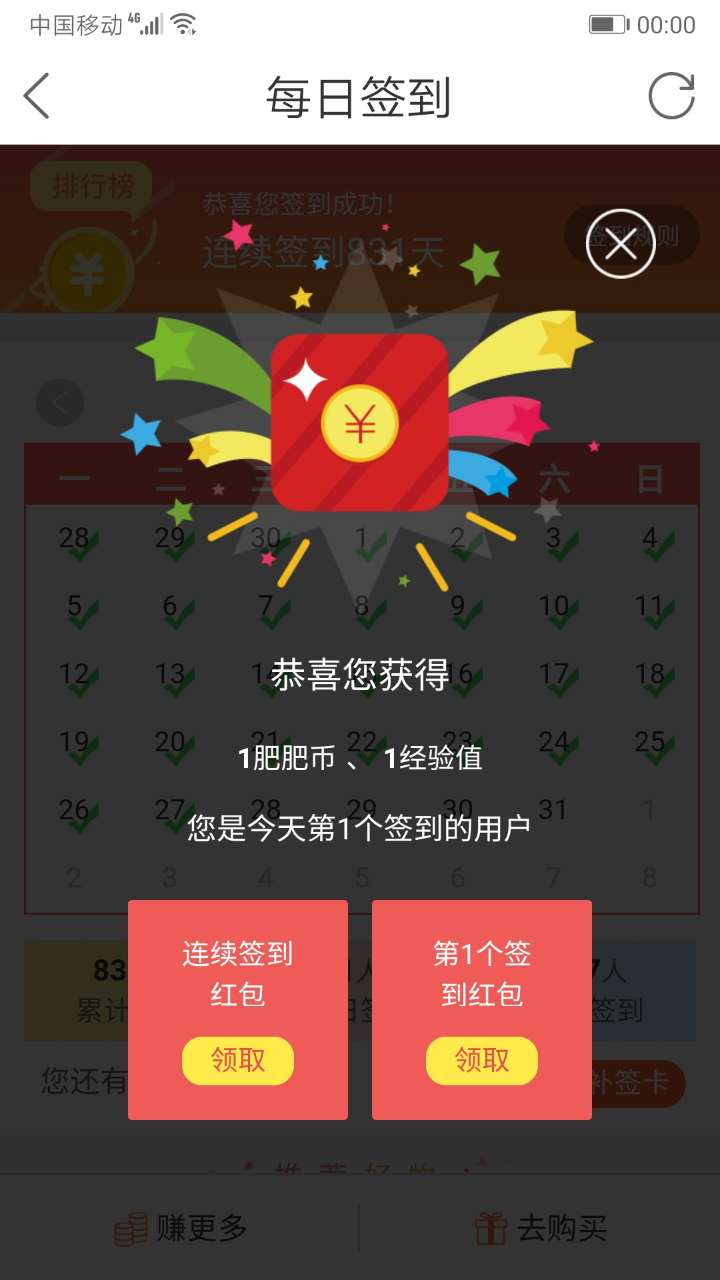
Task: Go back from 每日签到 page
Action: point(37,97)
